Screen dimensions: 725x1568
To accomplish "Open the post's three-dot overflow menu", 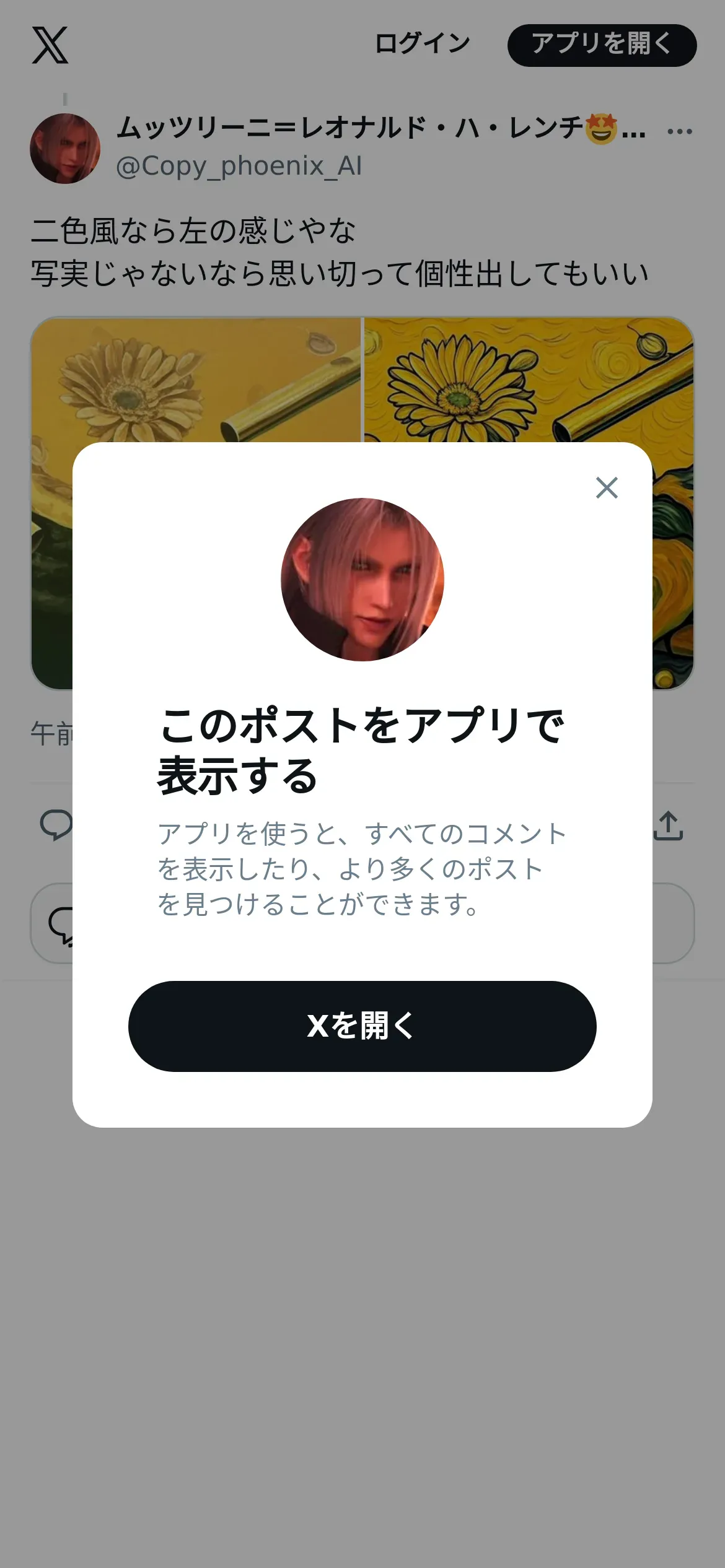I will pyautogui.click(x=680, y=131).
